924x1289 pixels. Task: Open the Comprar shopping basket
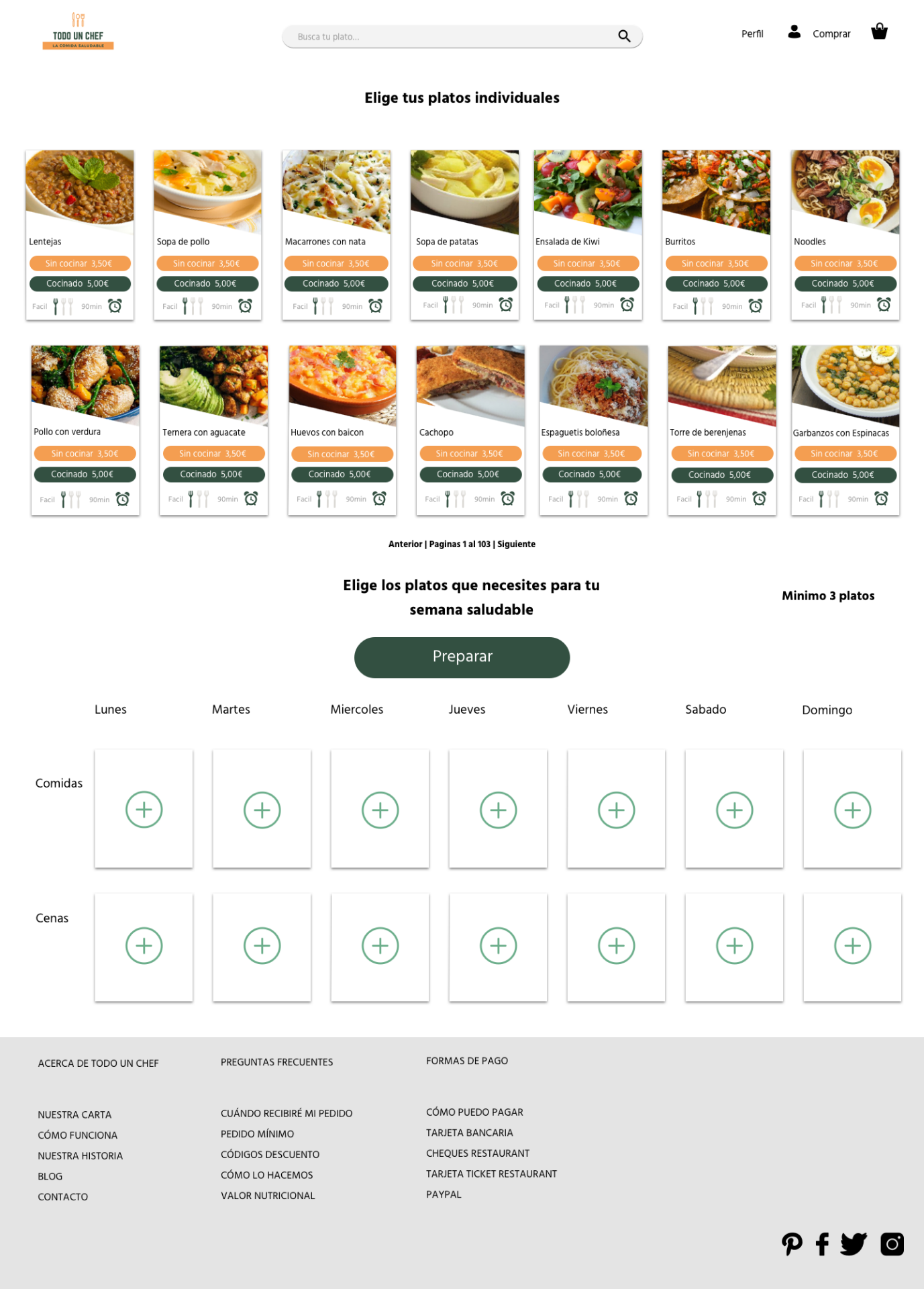pos(878,32)
